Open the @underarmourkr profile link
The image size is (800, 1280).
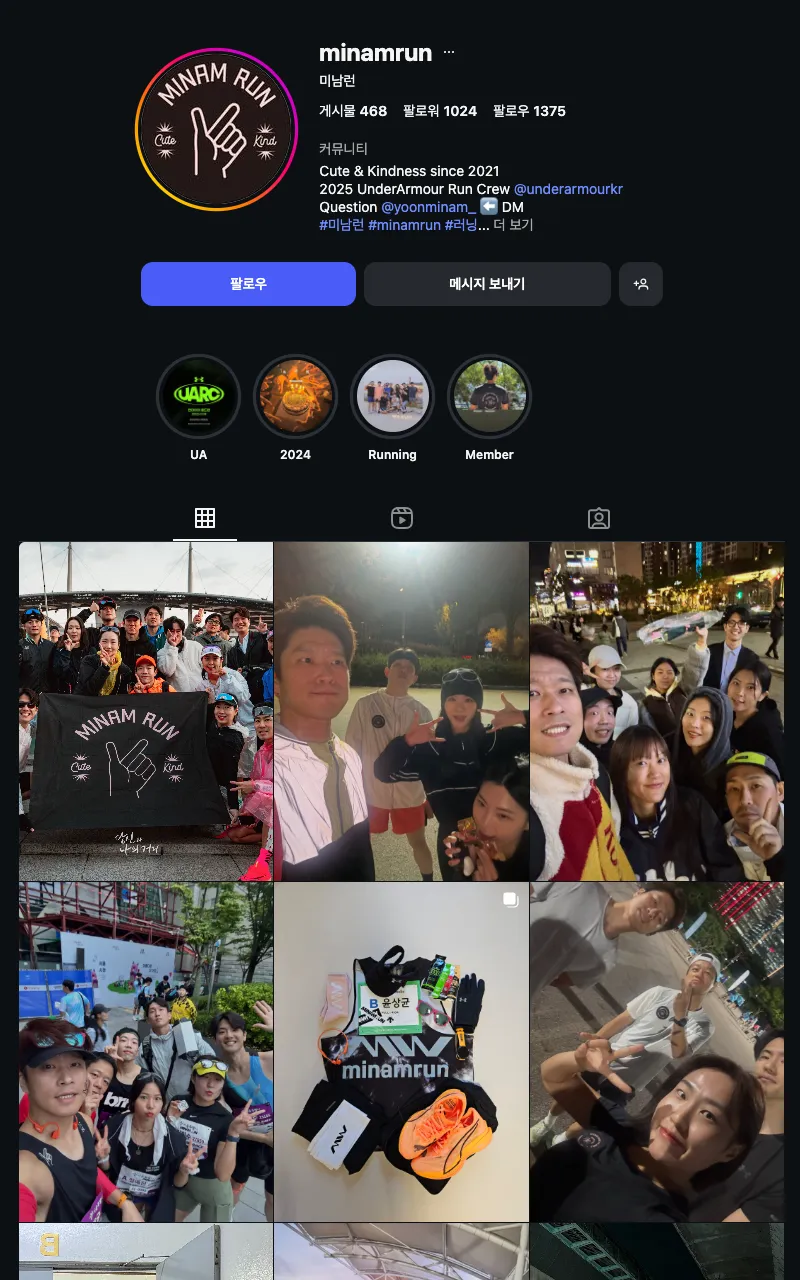point(568,189)
